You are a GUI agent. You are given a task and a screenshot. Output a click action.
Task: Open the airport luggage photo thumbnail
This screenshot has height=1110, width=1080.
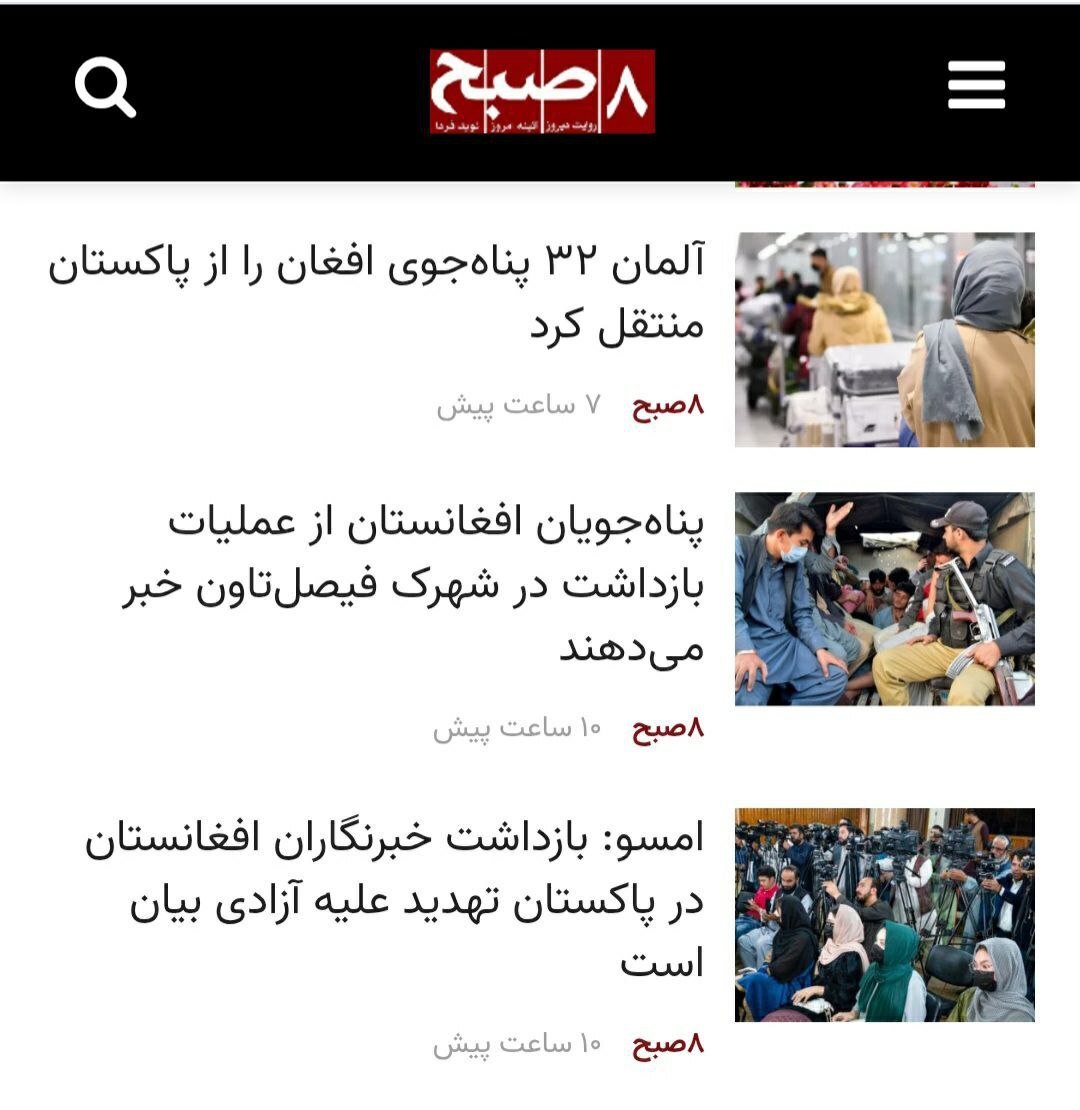point(884,339)
